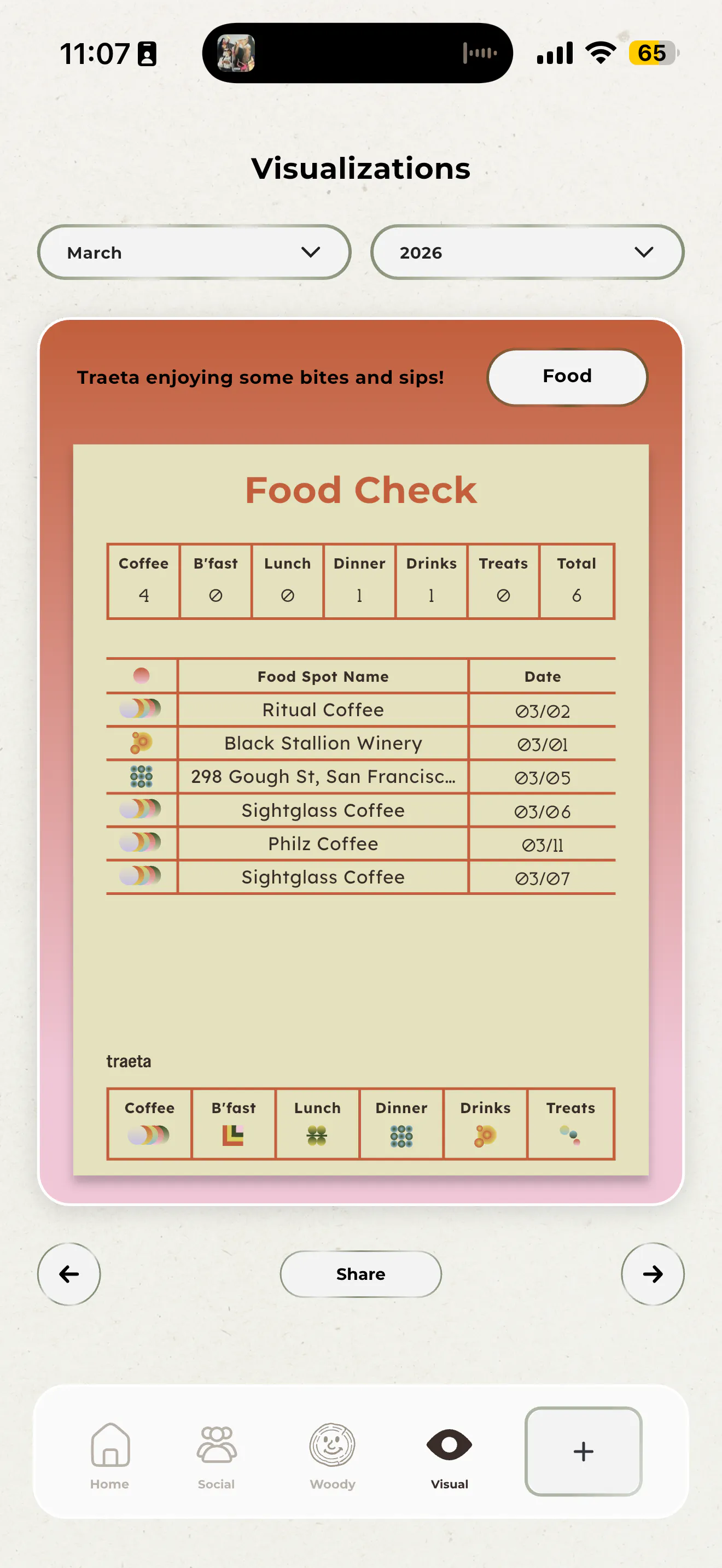The width and height of the screenshot is (722, 1568).
Task: Share the Food Check visualization
Action: (360, 1274)
